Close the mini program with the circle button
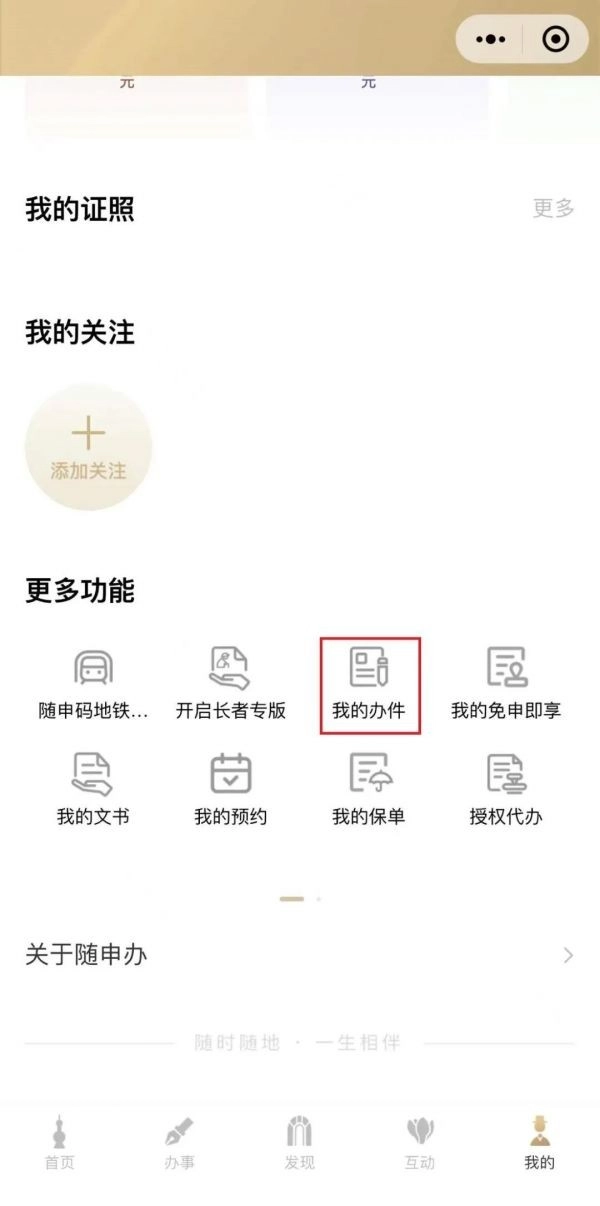This screenshot has height=1206, width=600. coord(555,39)
